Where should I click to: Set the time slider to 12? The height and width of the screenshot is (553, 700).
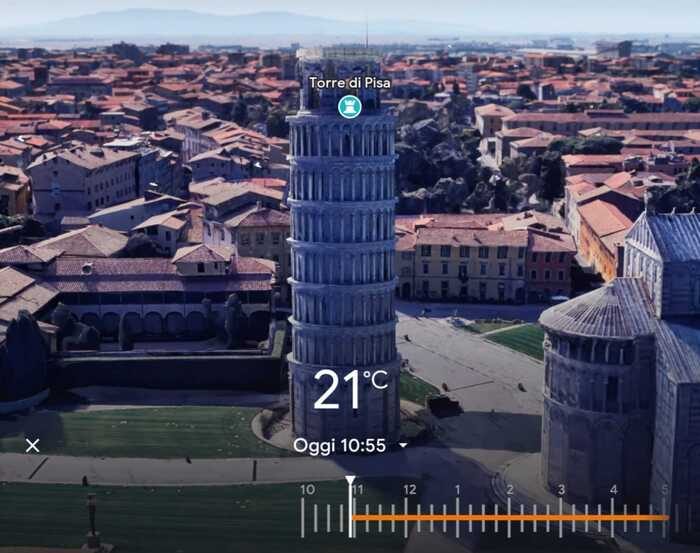tap(409, 518)
